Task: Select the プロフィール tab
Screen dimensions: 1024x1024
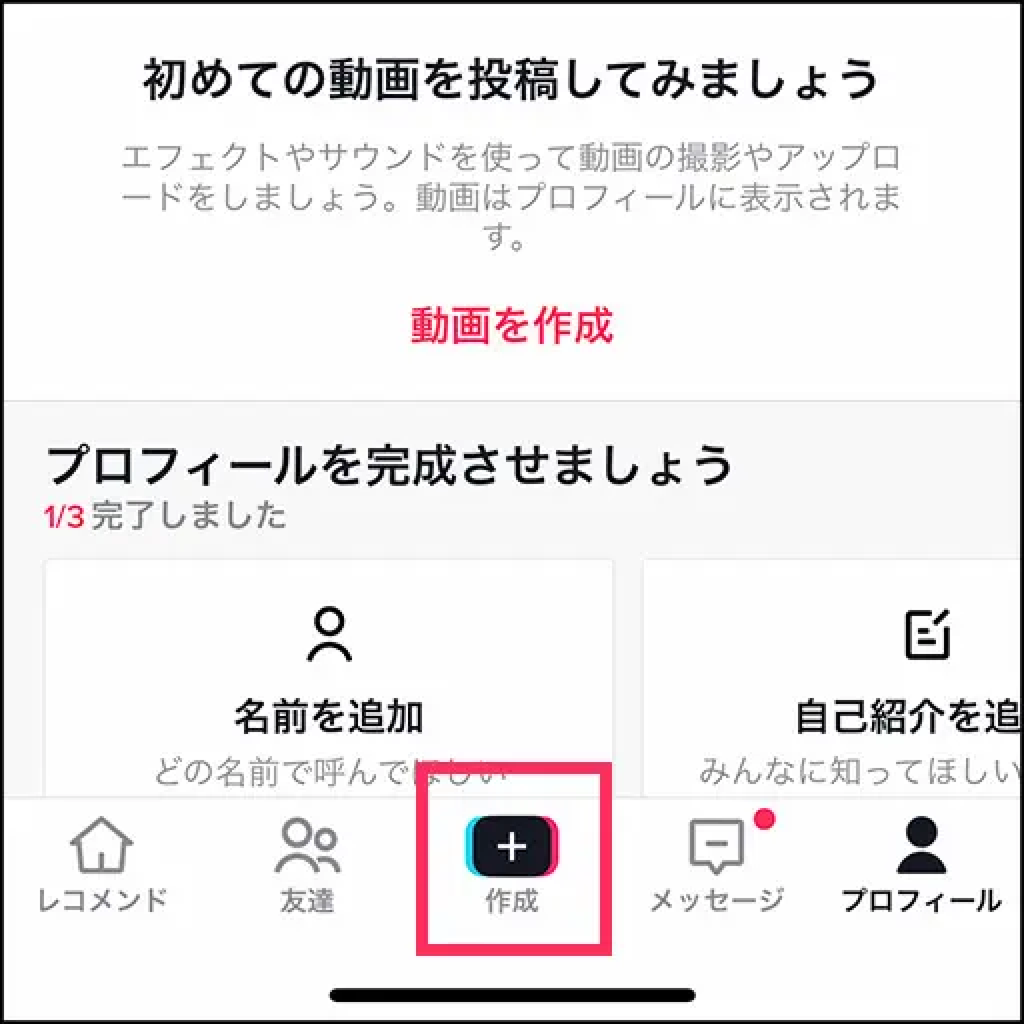Action: (x=920, y=865)
